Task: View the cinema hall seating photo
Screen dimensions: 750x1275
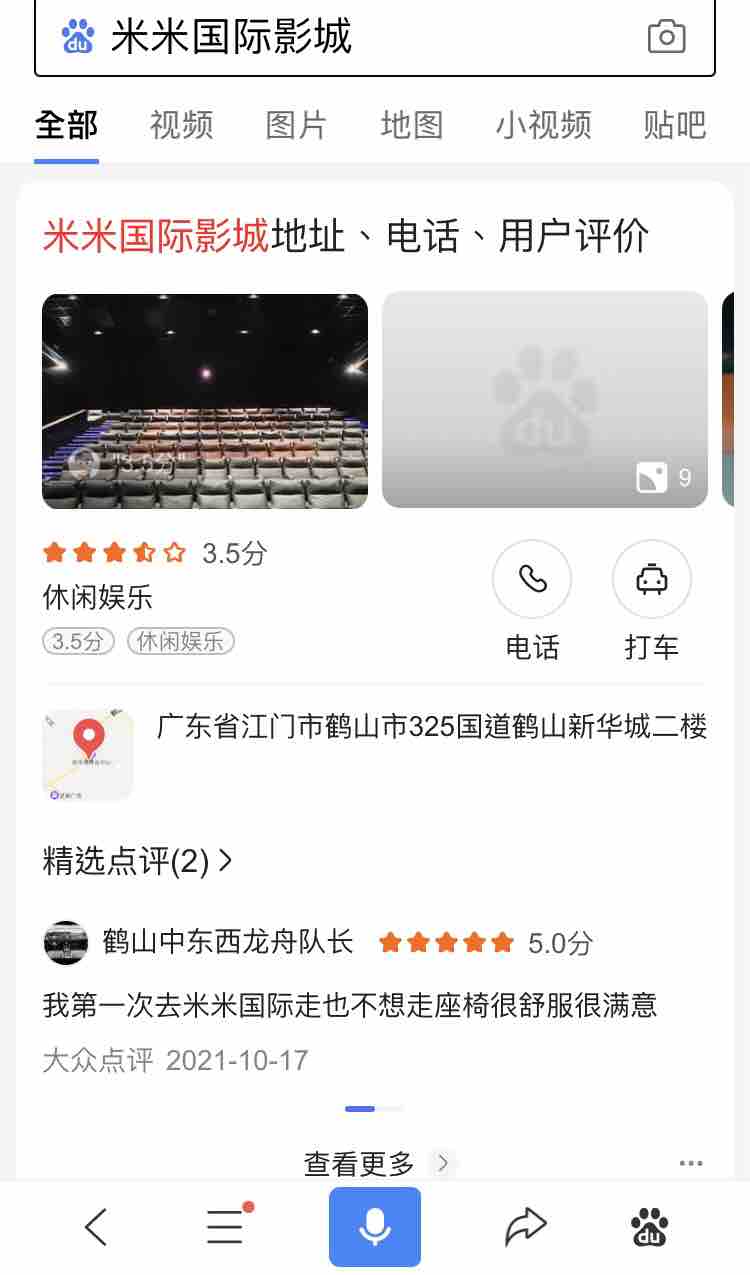Action: click(x=205, y=401)
